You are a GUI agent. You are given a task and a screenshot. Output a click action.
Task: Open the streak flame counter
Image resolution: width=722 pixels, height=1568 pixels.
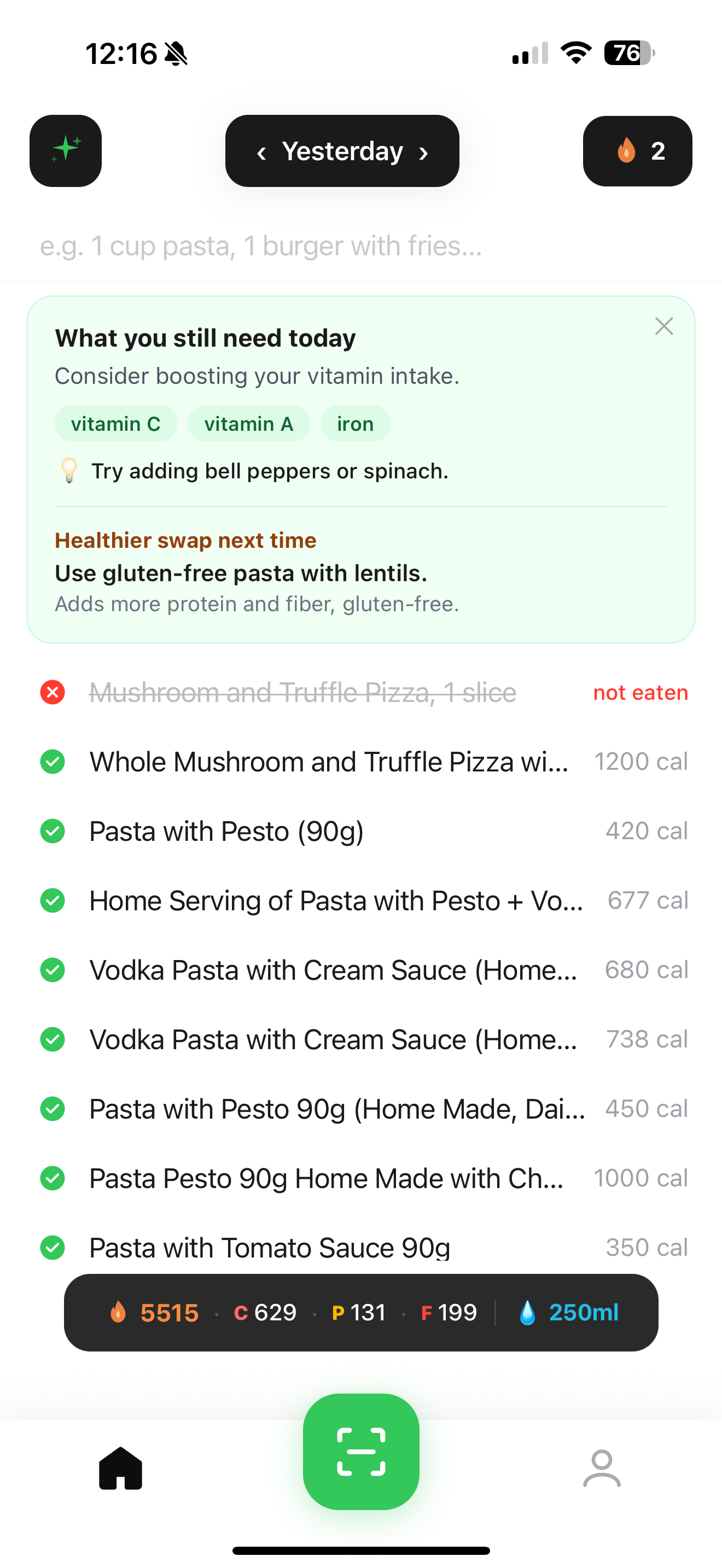pyautogui.click(x=637, y=151)
